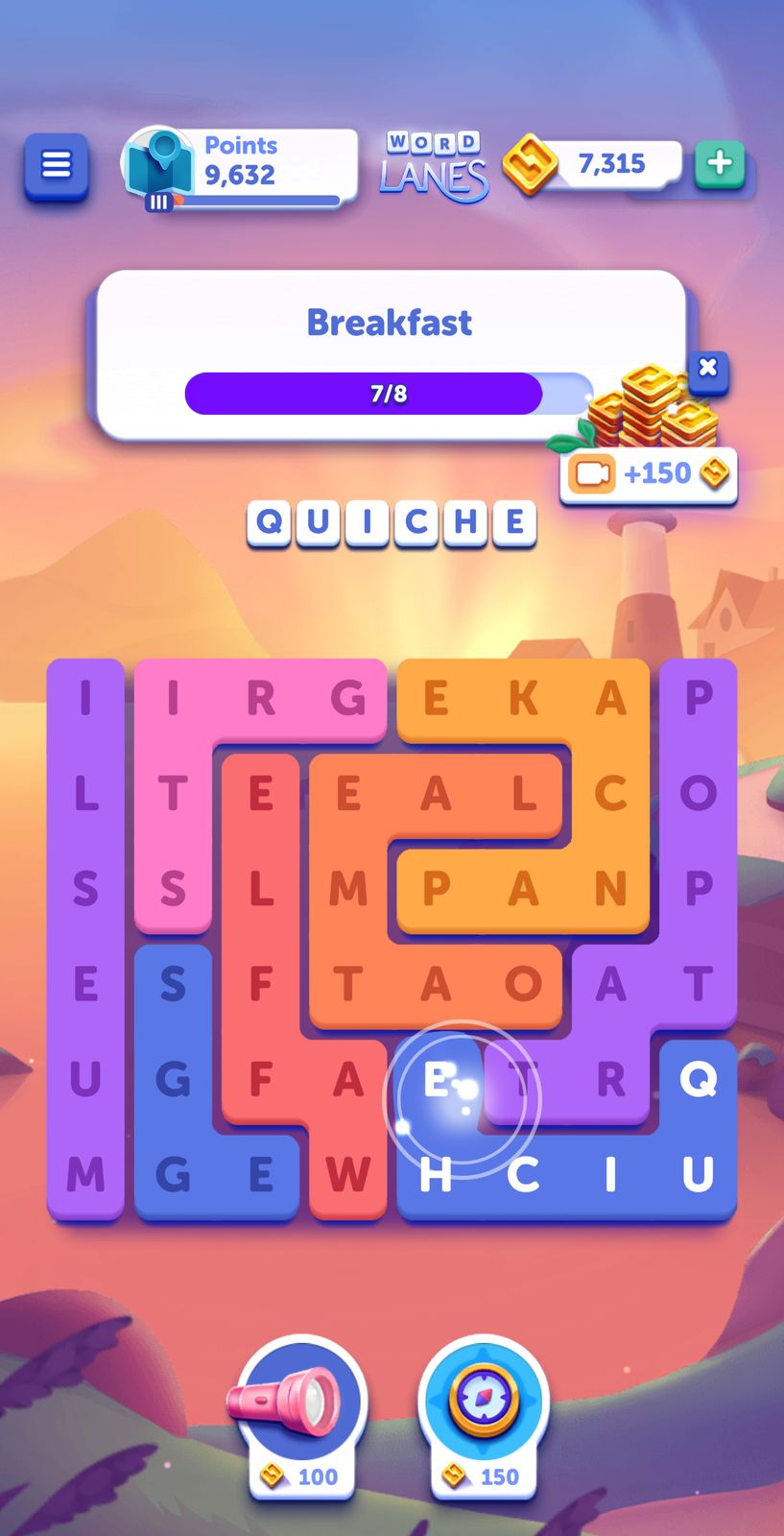Tap the letter W tile

[x=347, y=1175]
